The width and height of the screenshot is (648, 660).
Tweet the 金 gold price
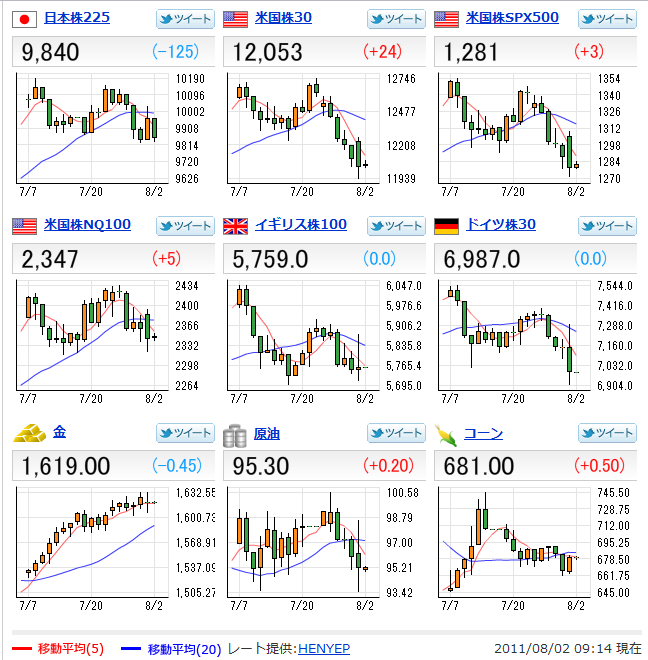[185, 433]
